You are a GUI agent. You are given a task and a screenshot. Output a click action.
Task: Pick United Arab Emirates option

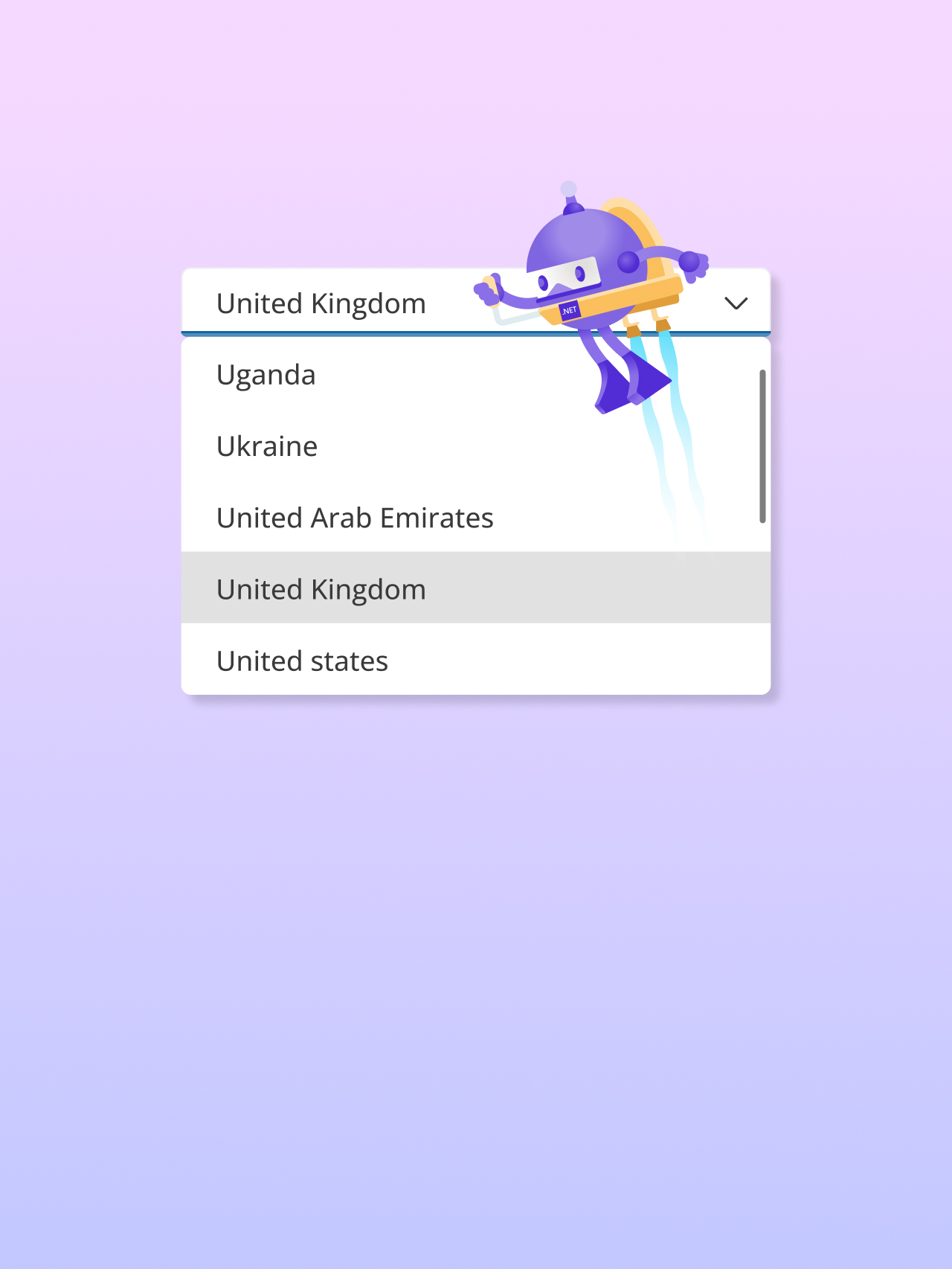355,518
